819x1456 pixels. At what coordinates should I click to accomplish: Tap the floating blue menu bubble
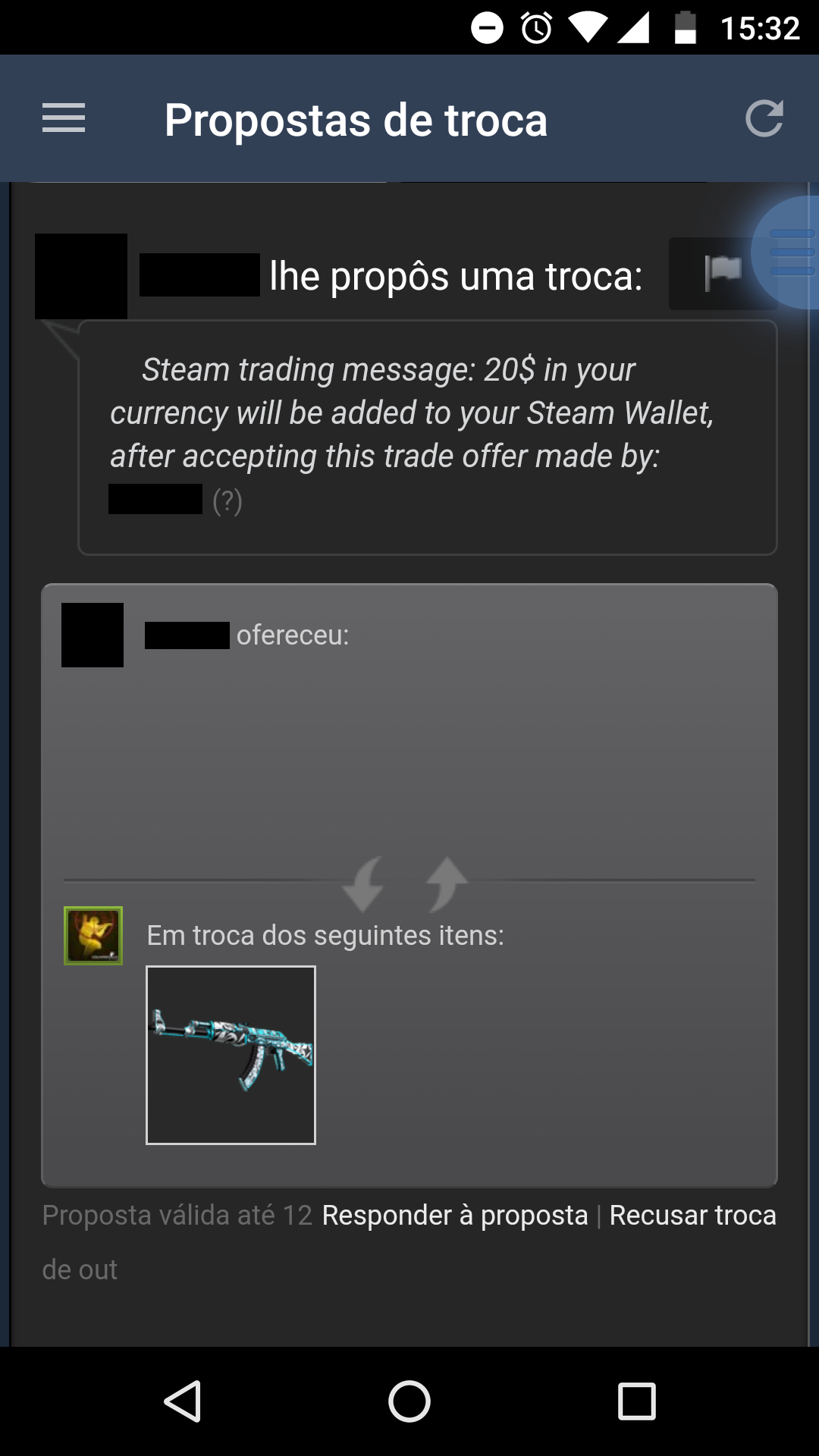pyautogui.click(x=789, y=253)
